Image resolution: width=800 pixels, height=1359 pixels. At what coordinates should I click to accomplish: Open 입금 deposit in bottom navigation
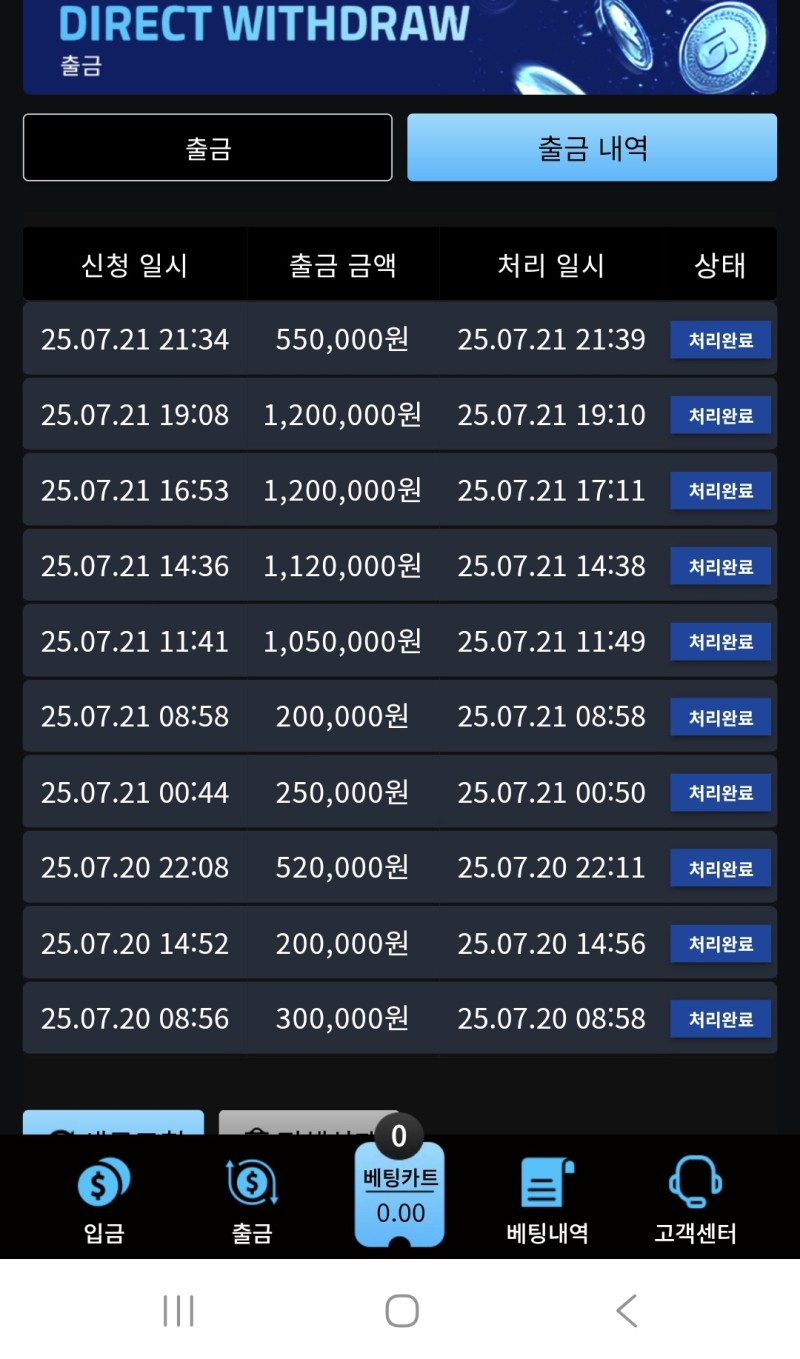[x=104, y=1199]
